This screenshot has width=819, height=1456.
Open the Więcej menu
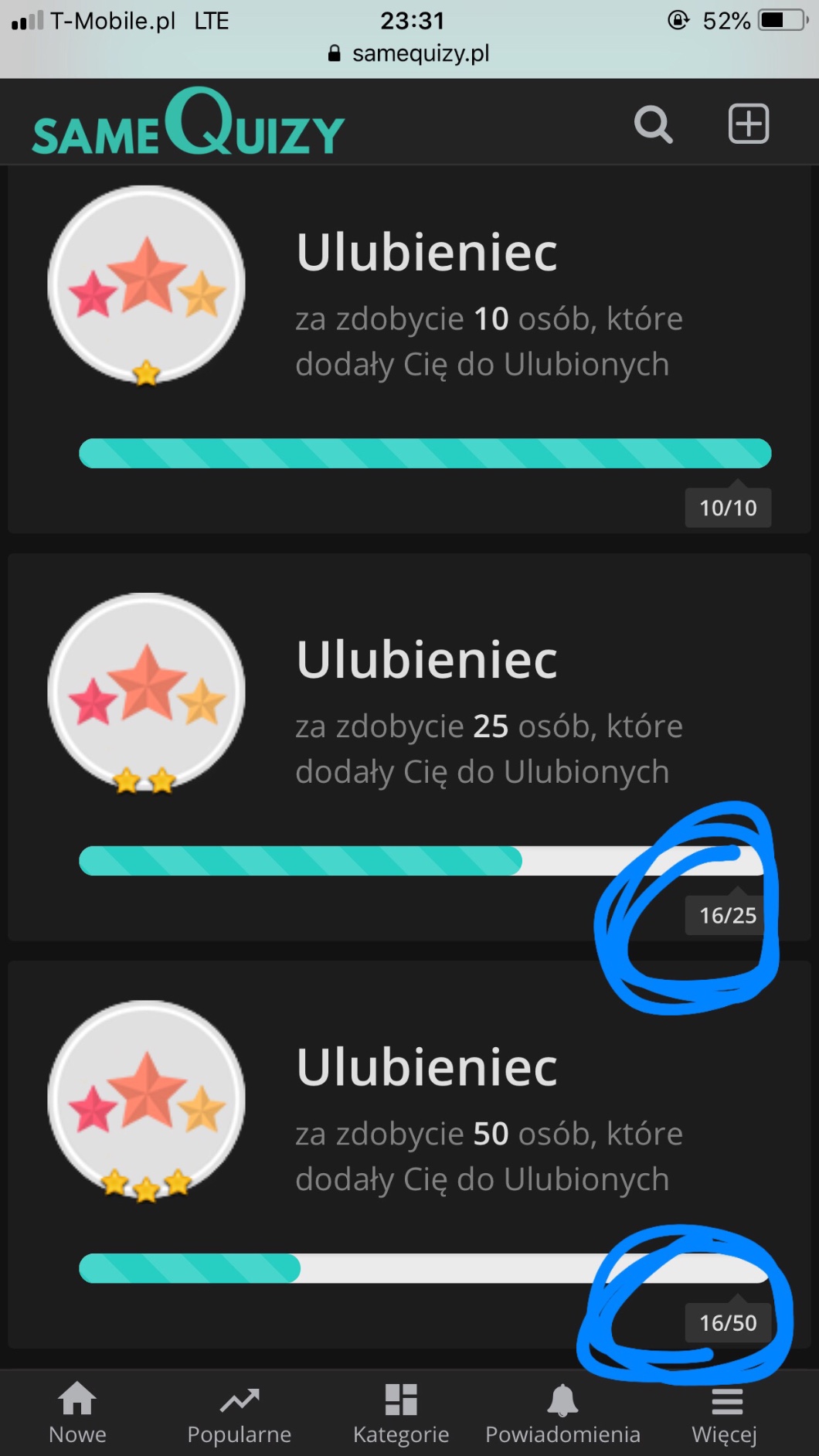pos(725,1413)
